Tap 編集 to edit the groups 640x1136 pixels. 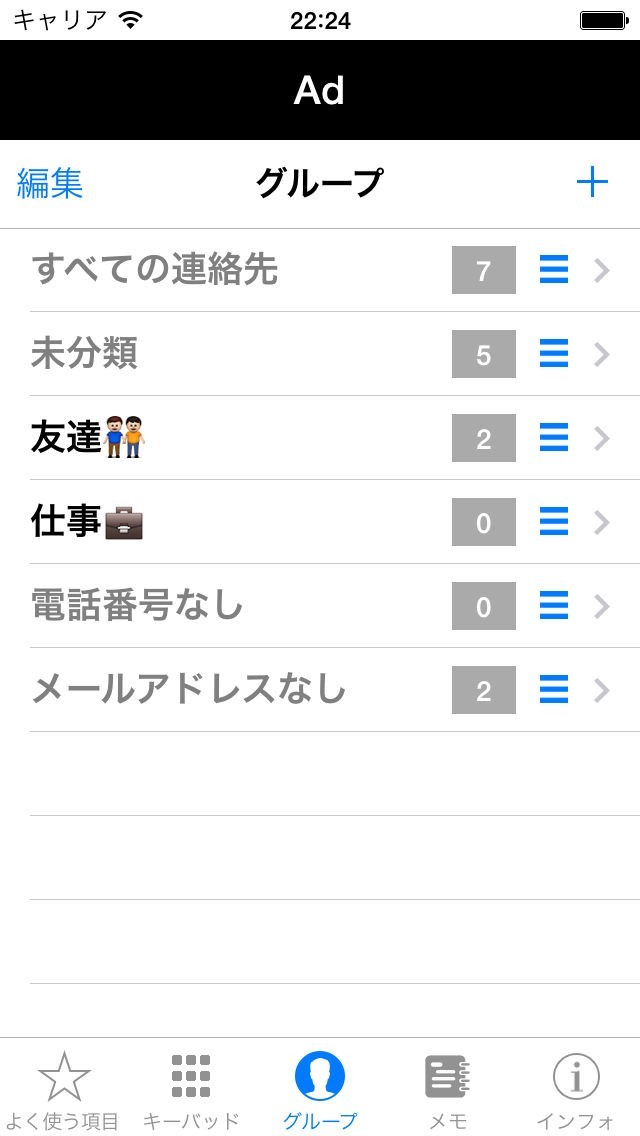(50, 183)
